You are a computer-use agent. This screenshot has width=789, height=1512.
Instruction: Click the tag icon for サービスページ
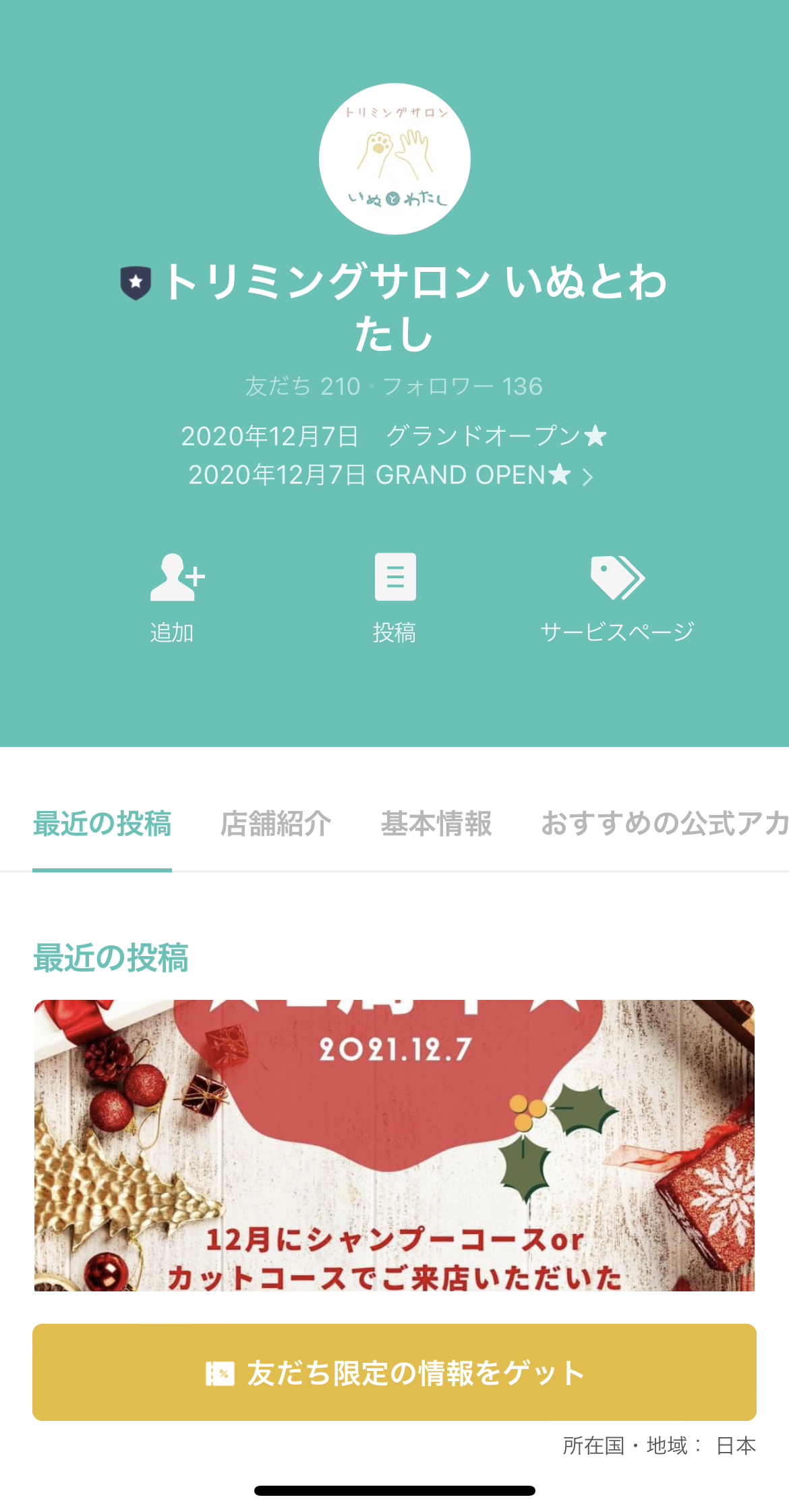[x=616, y=578]
